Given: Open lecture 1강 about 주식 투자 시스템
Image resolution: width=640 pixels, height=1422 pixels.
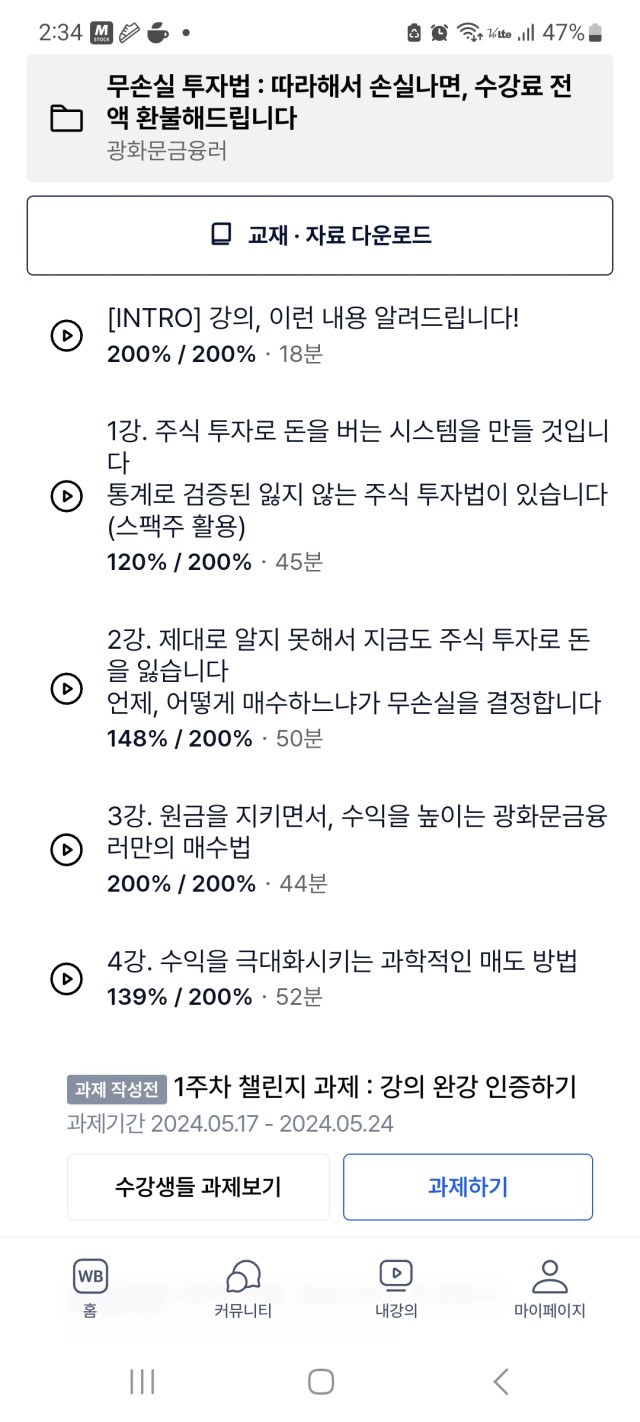Looking at the screenshot, I should (320, 495).
